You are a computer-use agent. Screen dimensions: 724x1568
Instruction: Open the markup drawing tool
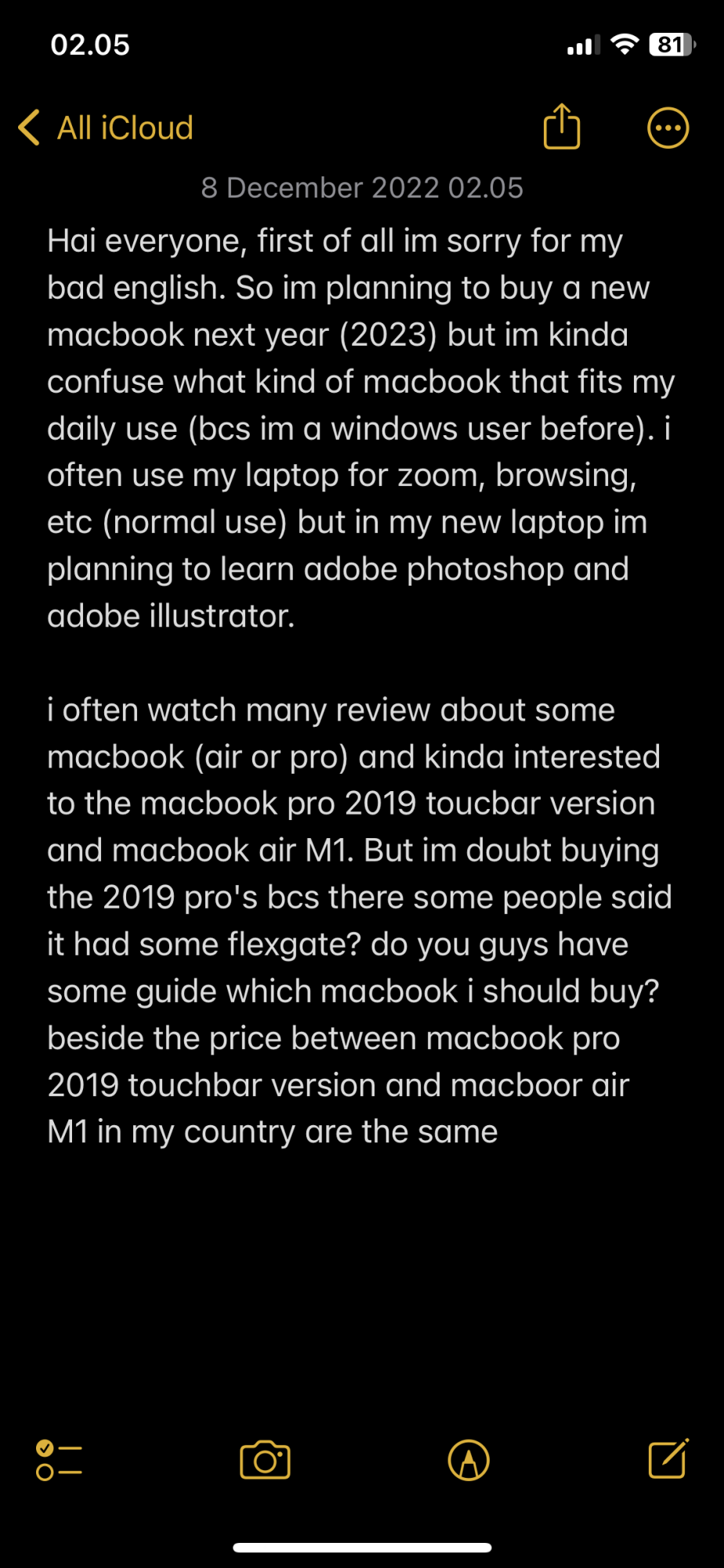click(469, 1461)
